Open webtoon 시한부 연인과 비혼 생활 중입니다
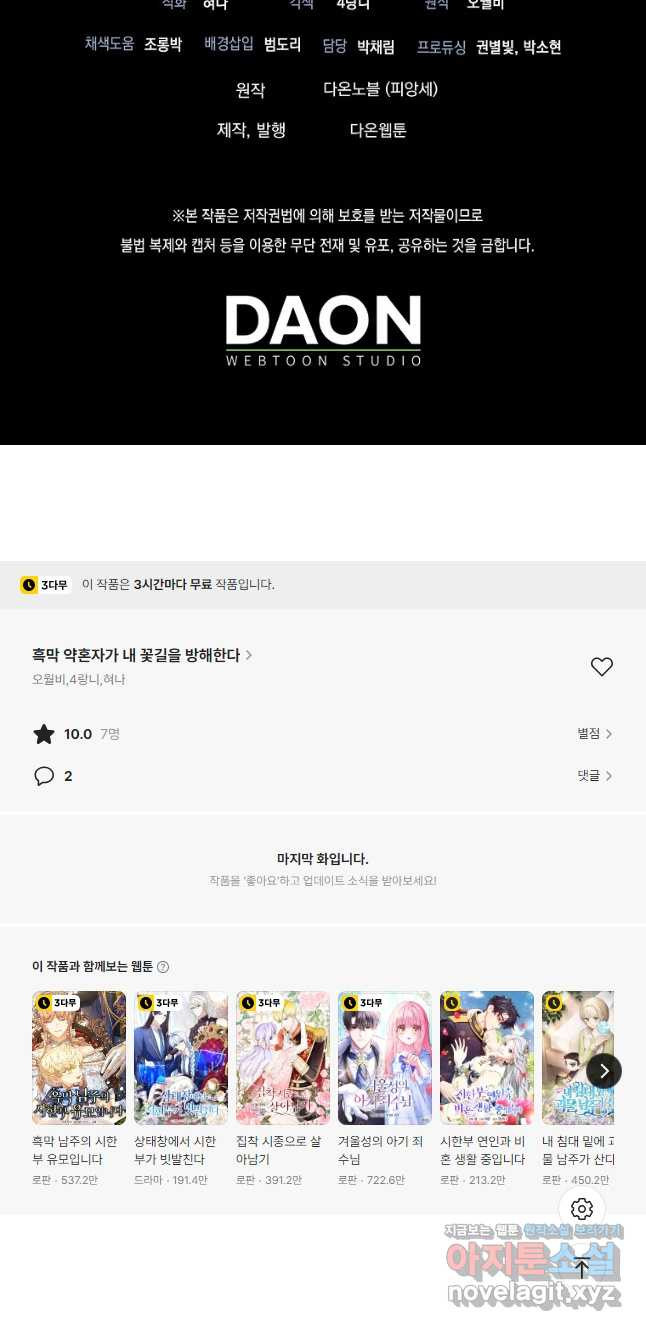 click(487, 1089)
